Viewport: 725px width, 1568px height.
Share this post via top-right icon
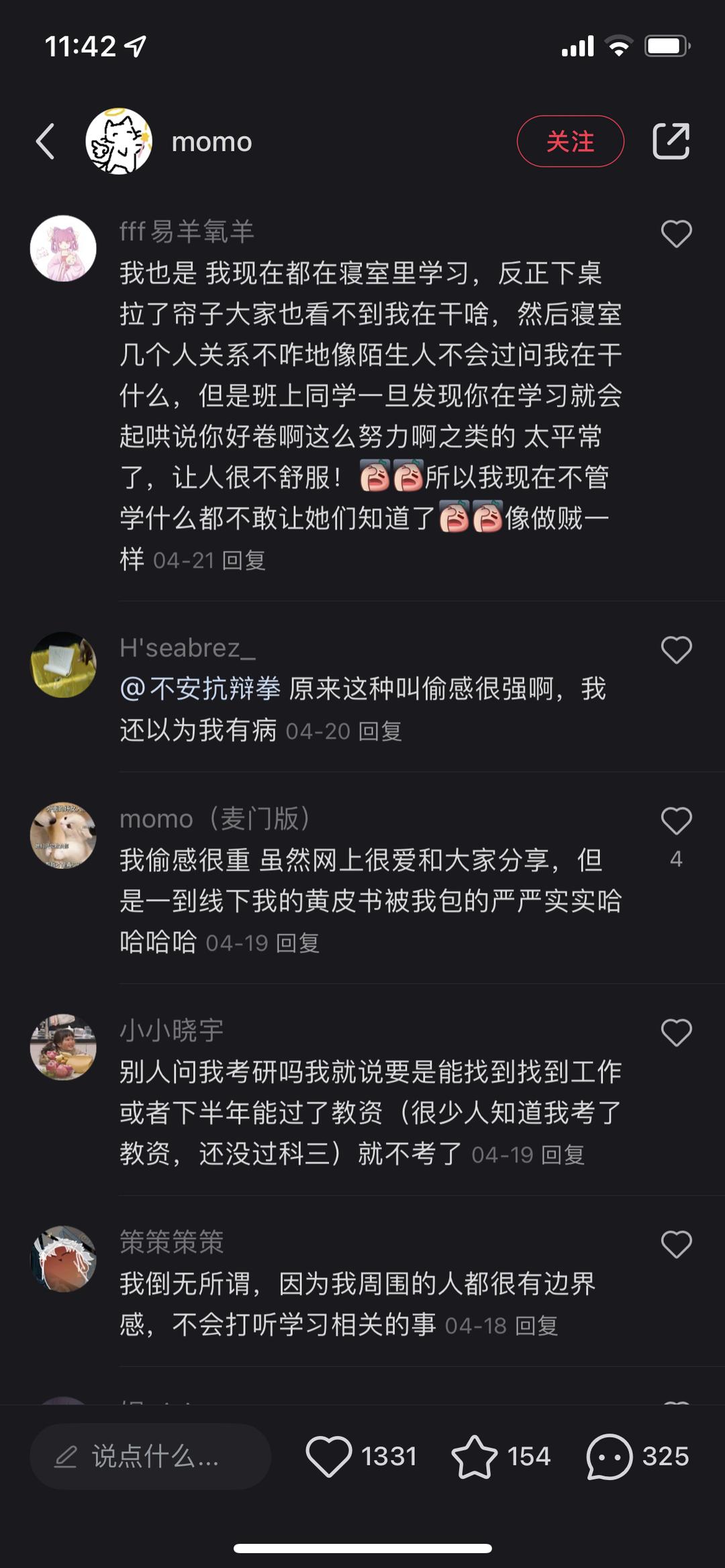point(671,142)
